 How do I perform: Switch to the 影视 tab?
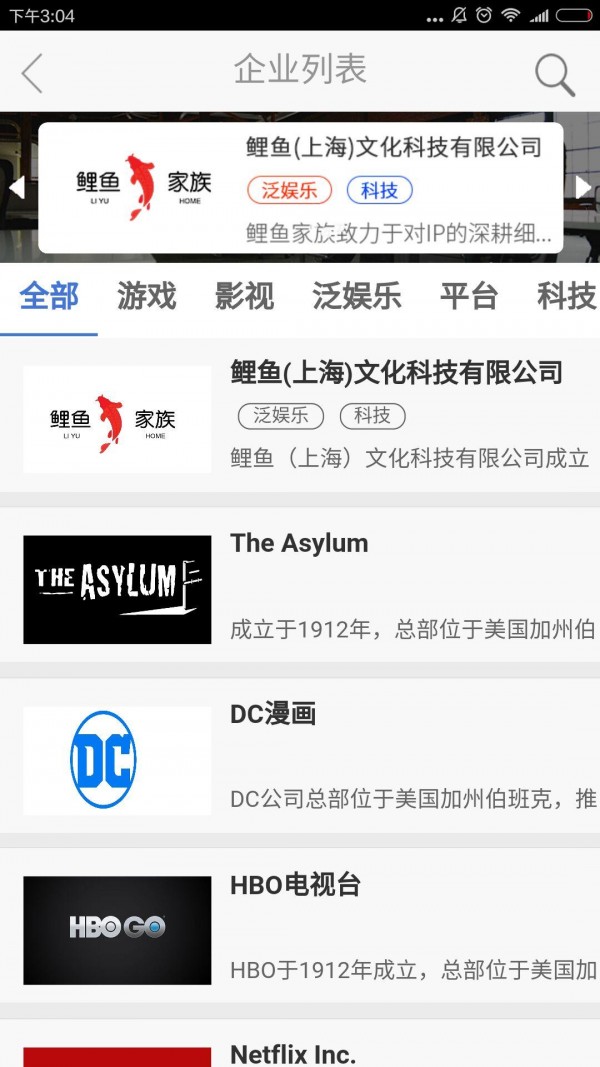click(244, 297)
